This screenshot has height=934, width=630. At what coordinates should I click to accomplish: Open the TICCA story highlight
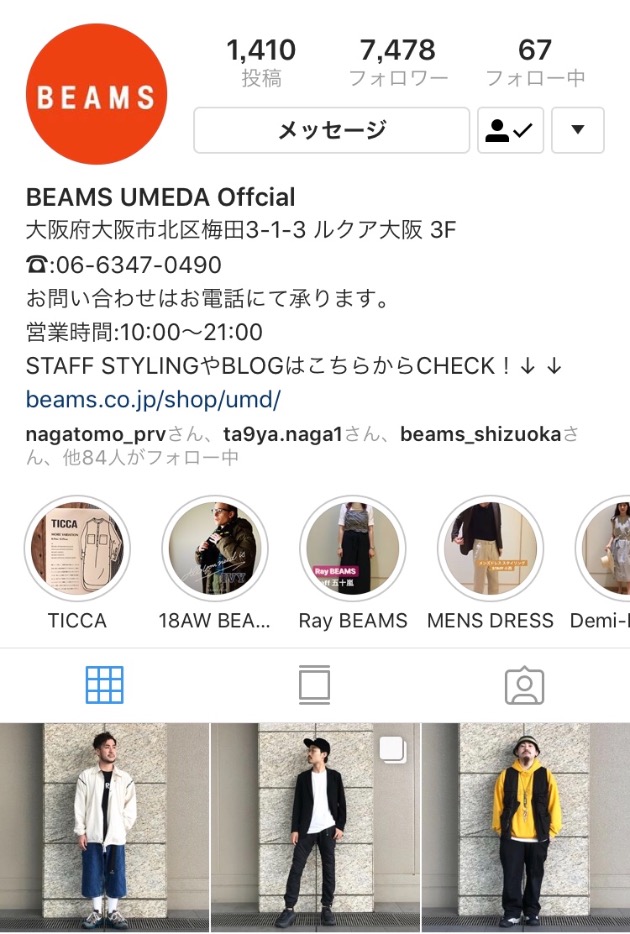[77, 549]
